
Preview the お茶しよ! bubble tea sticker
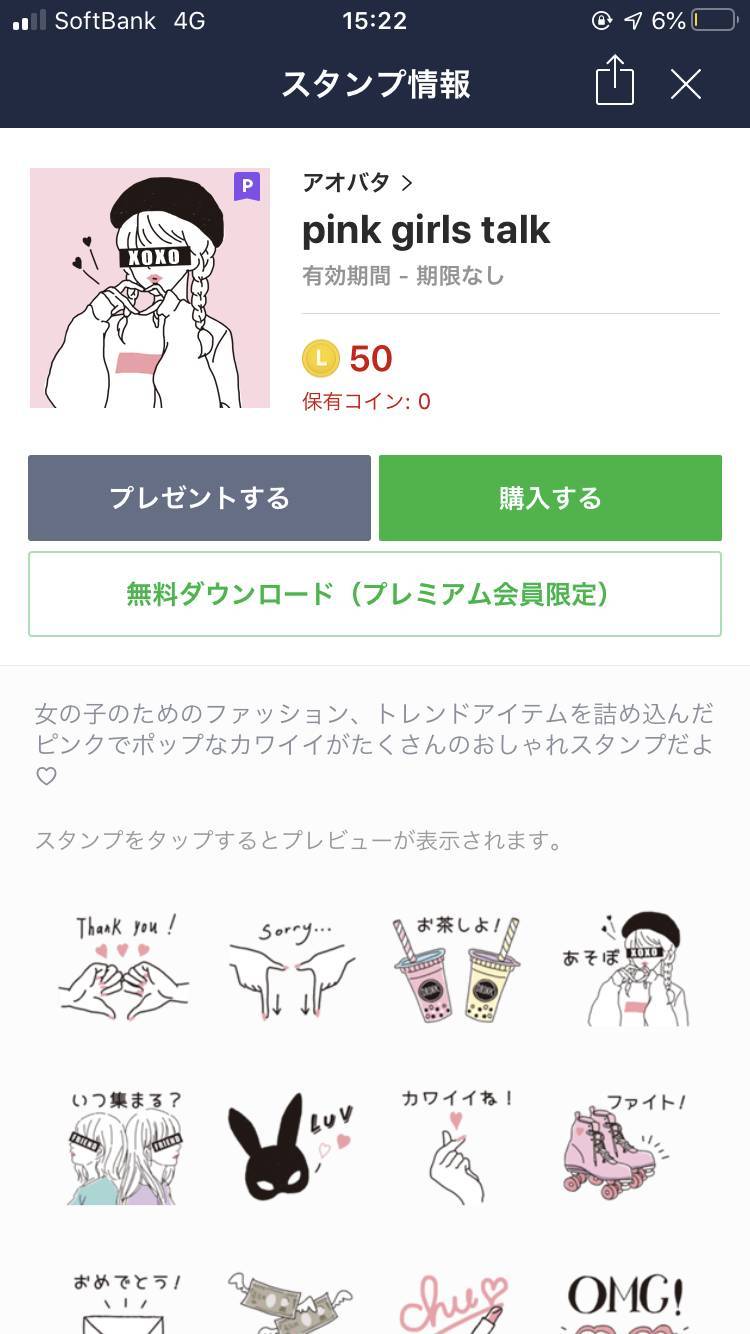point(458,968)
